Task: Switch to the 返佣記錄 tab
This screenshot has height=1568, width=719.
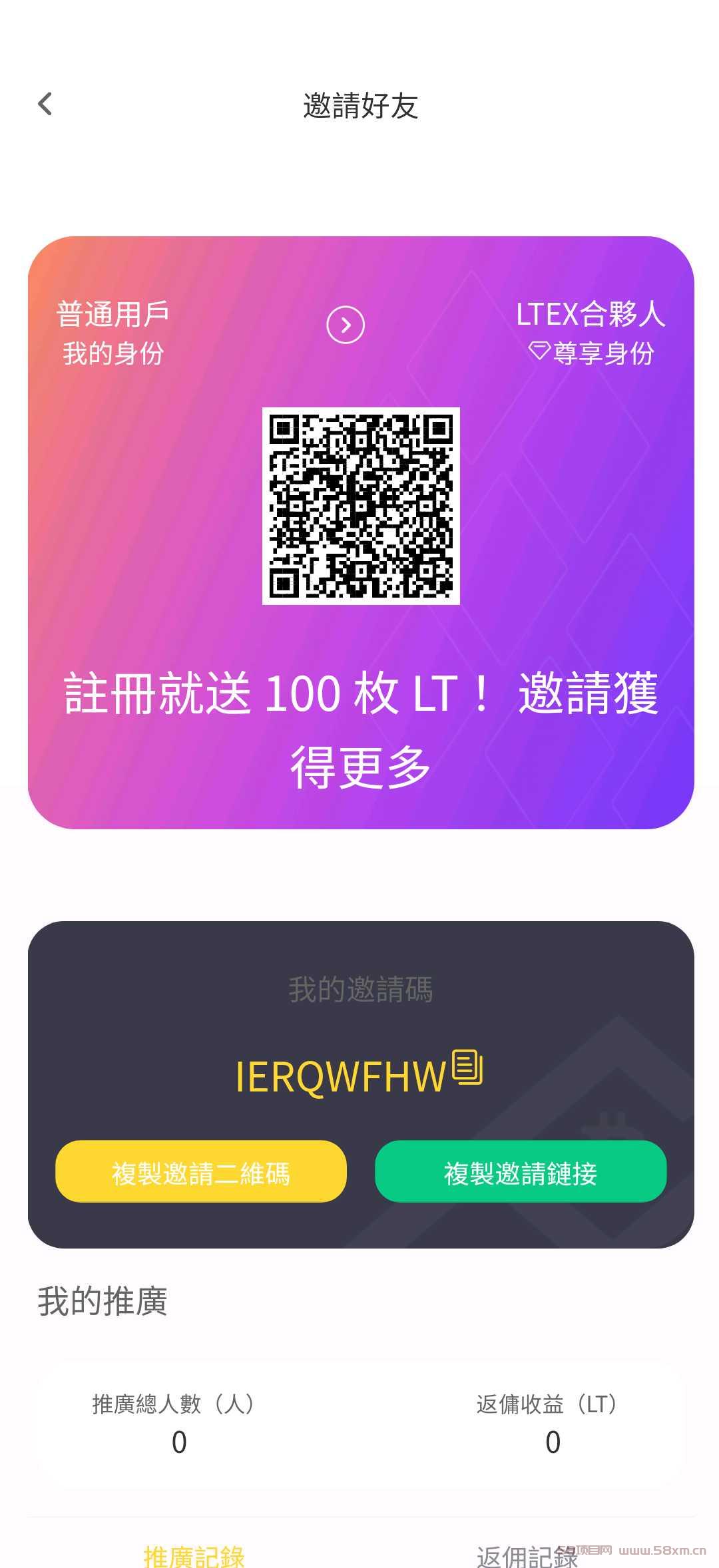Action: click(x=527, y=1556)
